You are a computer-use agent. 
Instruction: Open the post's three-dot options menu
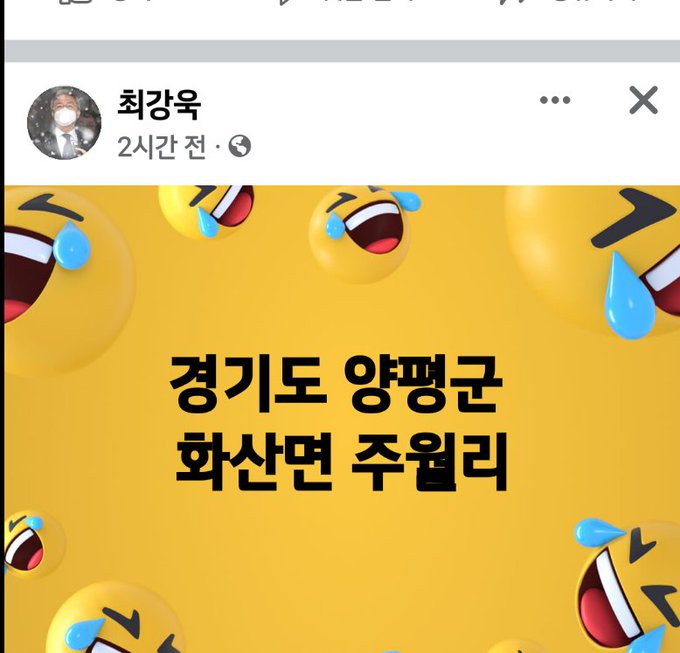[555, 100]
